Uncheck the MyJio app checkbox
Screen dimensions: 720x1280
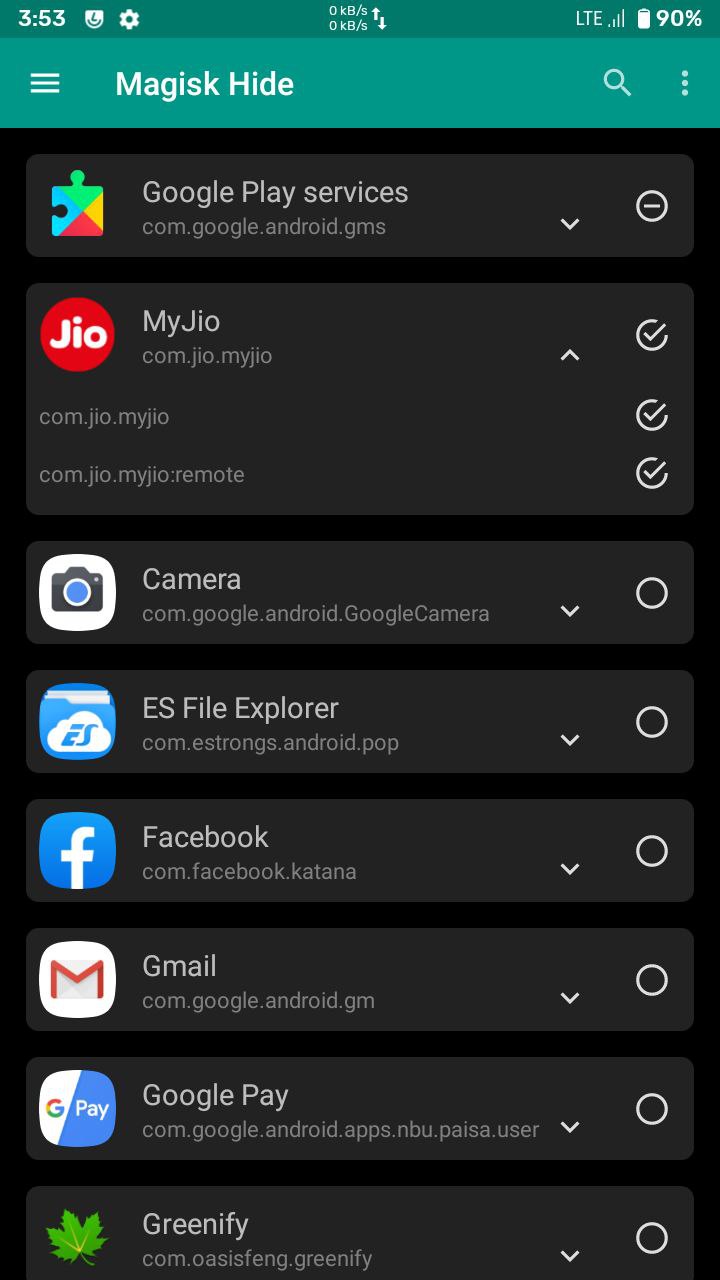pyautogui.click(x=652, y=335)
